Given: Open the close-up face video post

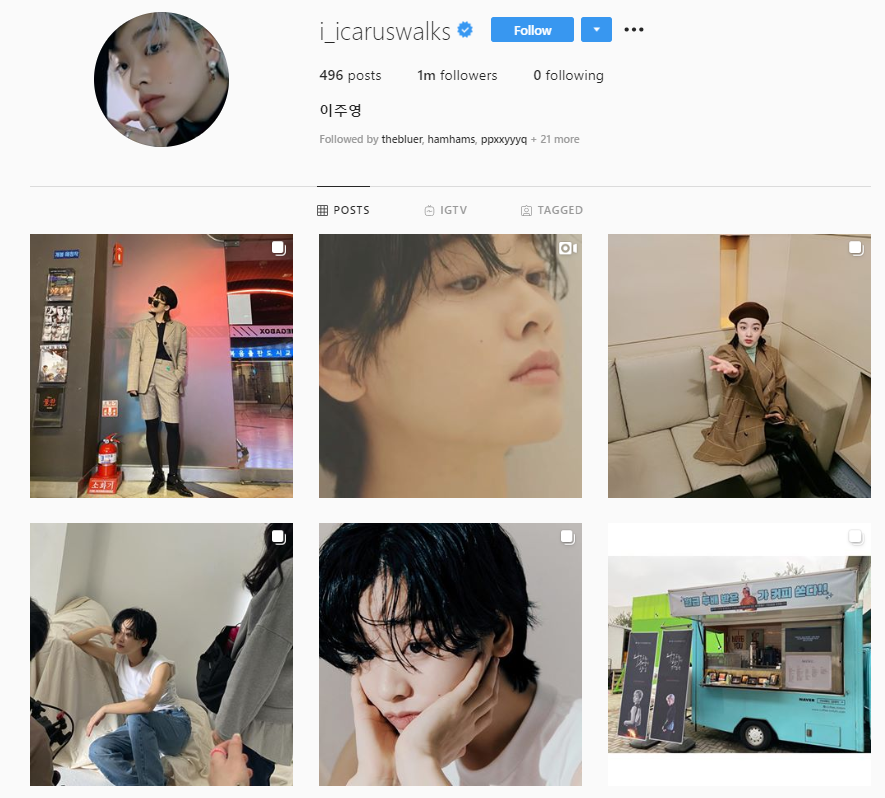Looking at the screenshot, I should [x=450, y=366].
